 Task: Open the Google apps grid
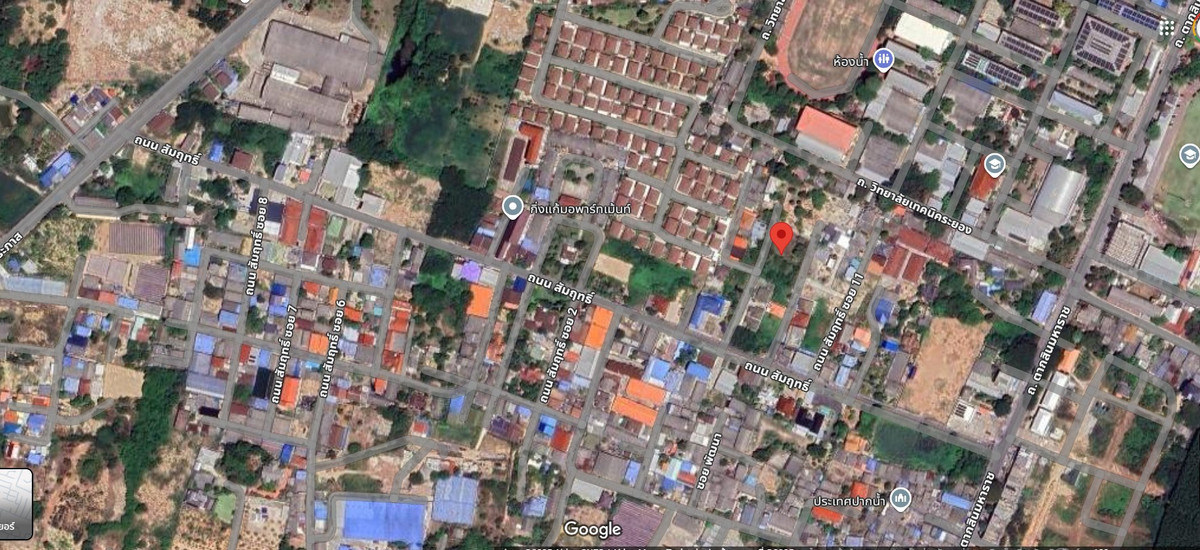(x=1167, y=27)
